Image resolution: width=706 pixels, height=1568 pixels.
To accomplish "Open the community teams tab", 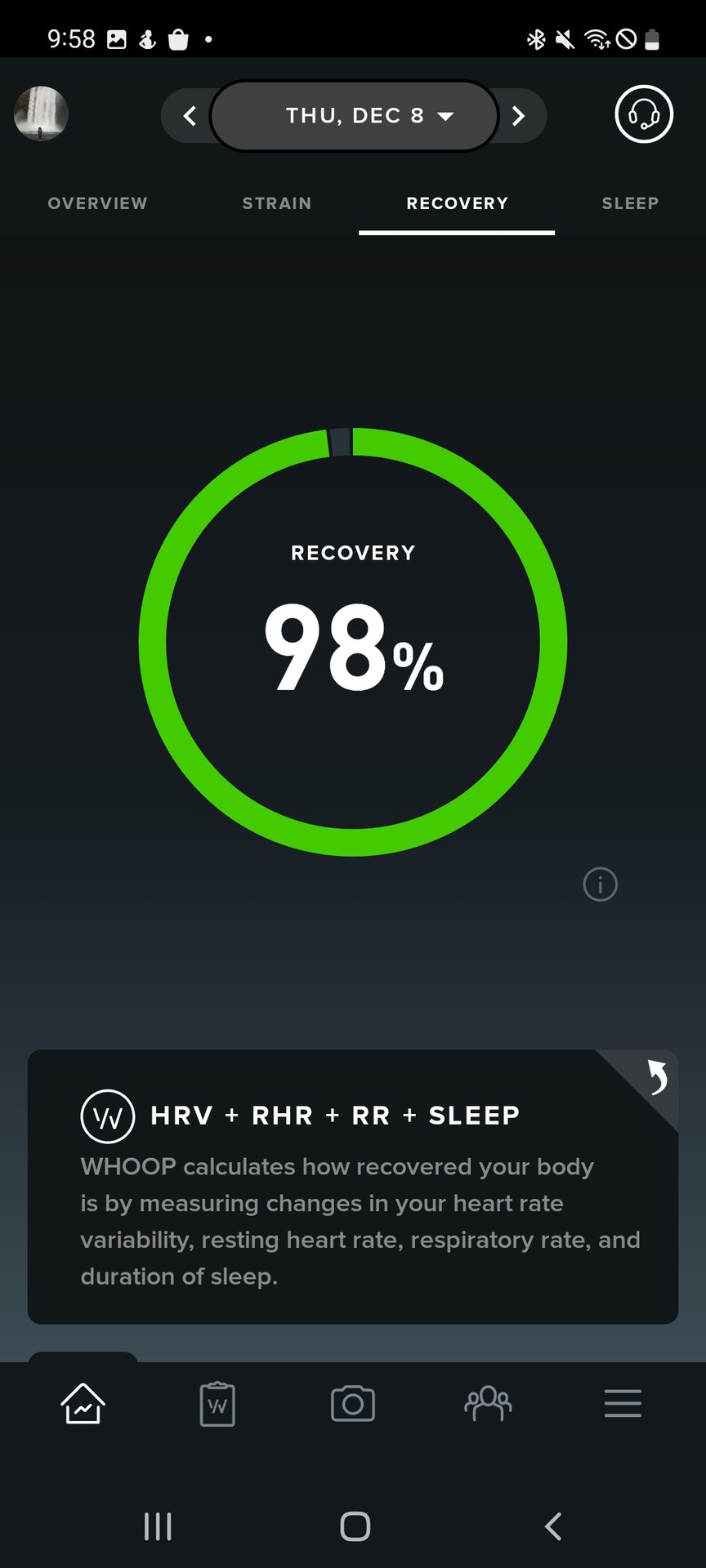I will click(x=488, y=1404).
